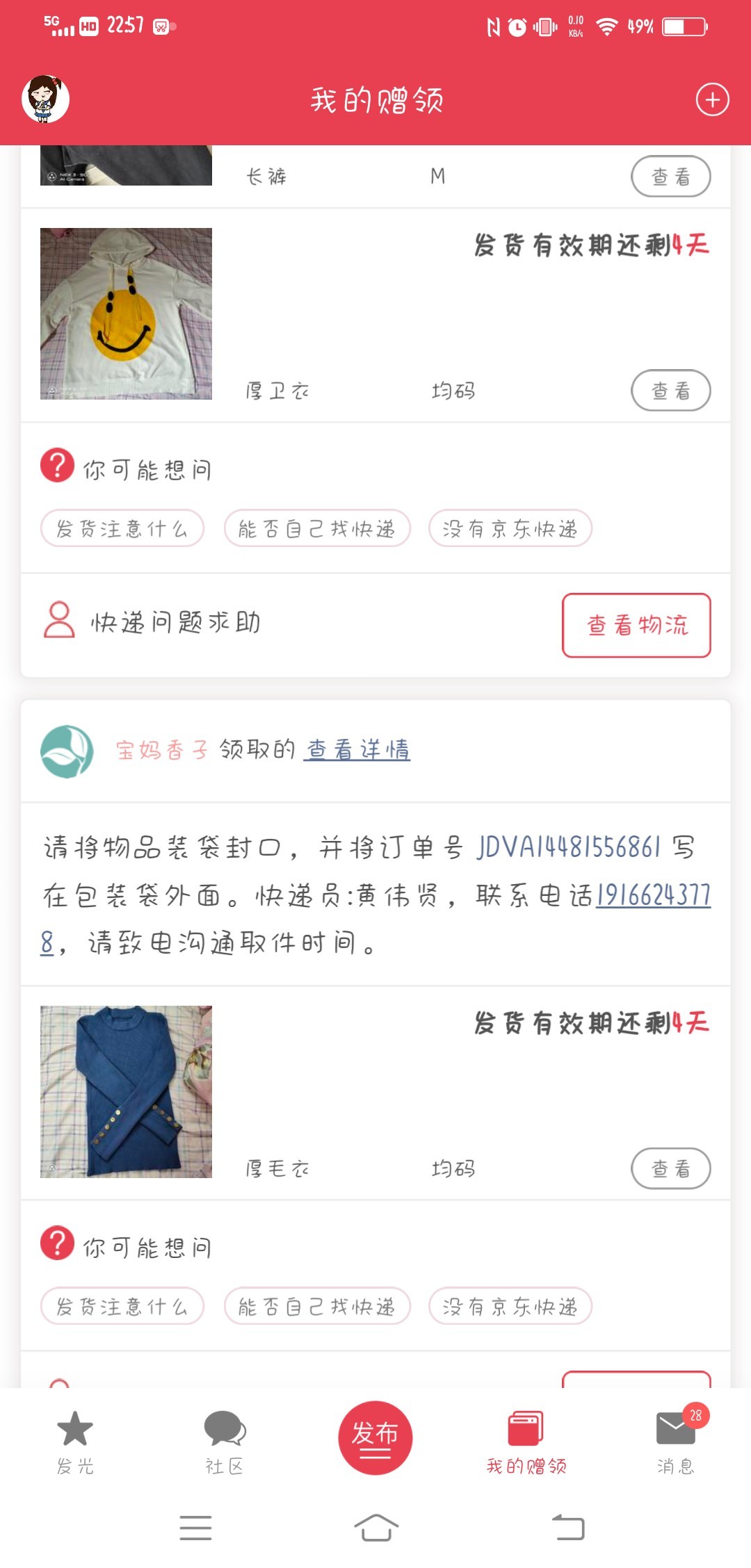Screen dimensions: 751x1568
Task: Select 发货注意什么 chip under 厚卫衣
Action: click(122, 529)
